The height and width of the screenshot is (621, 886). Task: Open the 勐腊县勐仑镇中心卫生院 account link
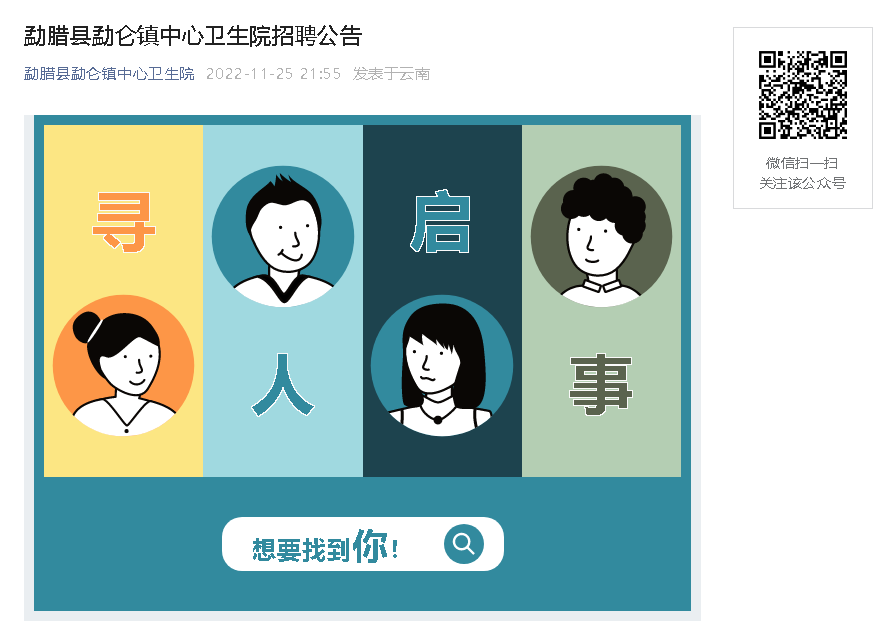109,74
